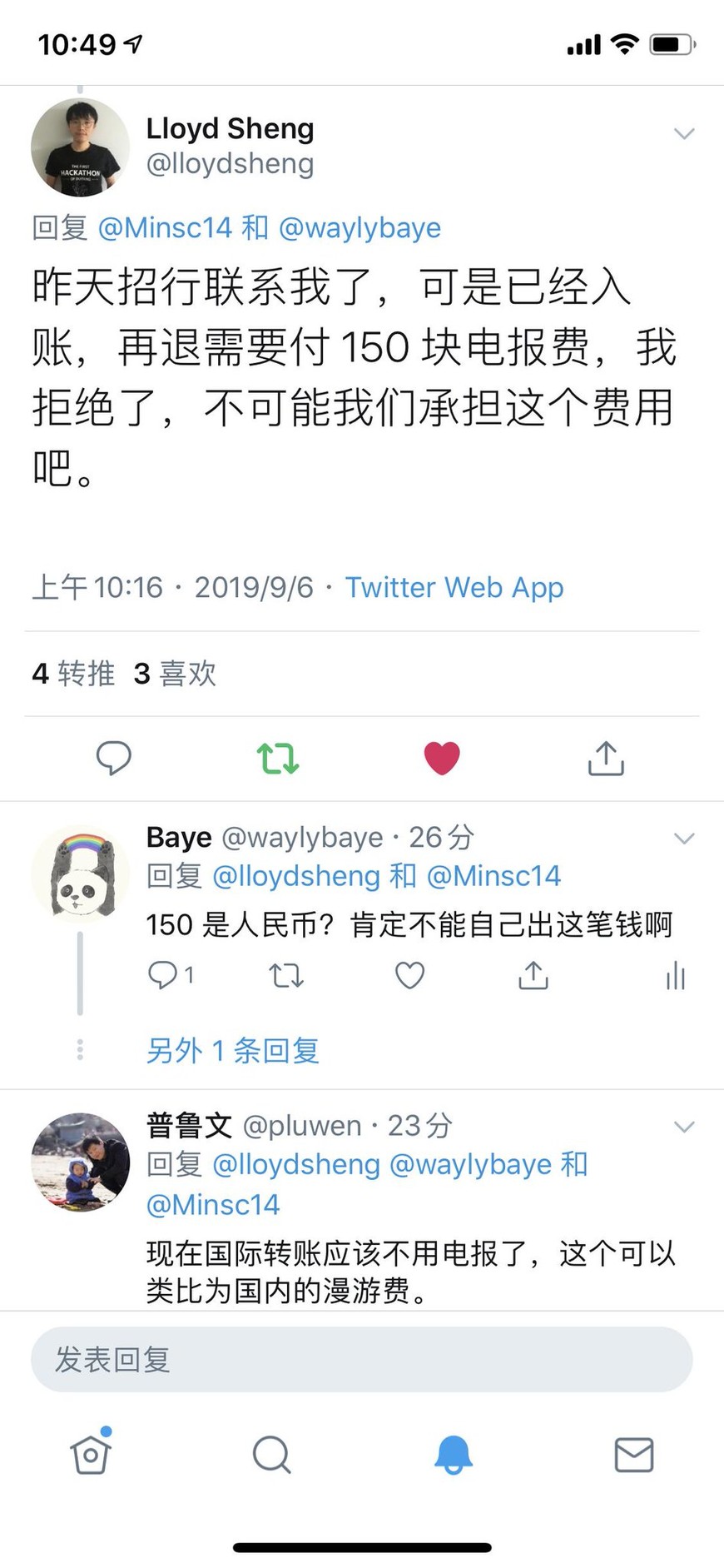
Task: Switch to the Search tab
Action: pos(271,1454)
